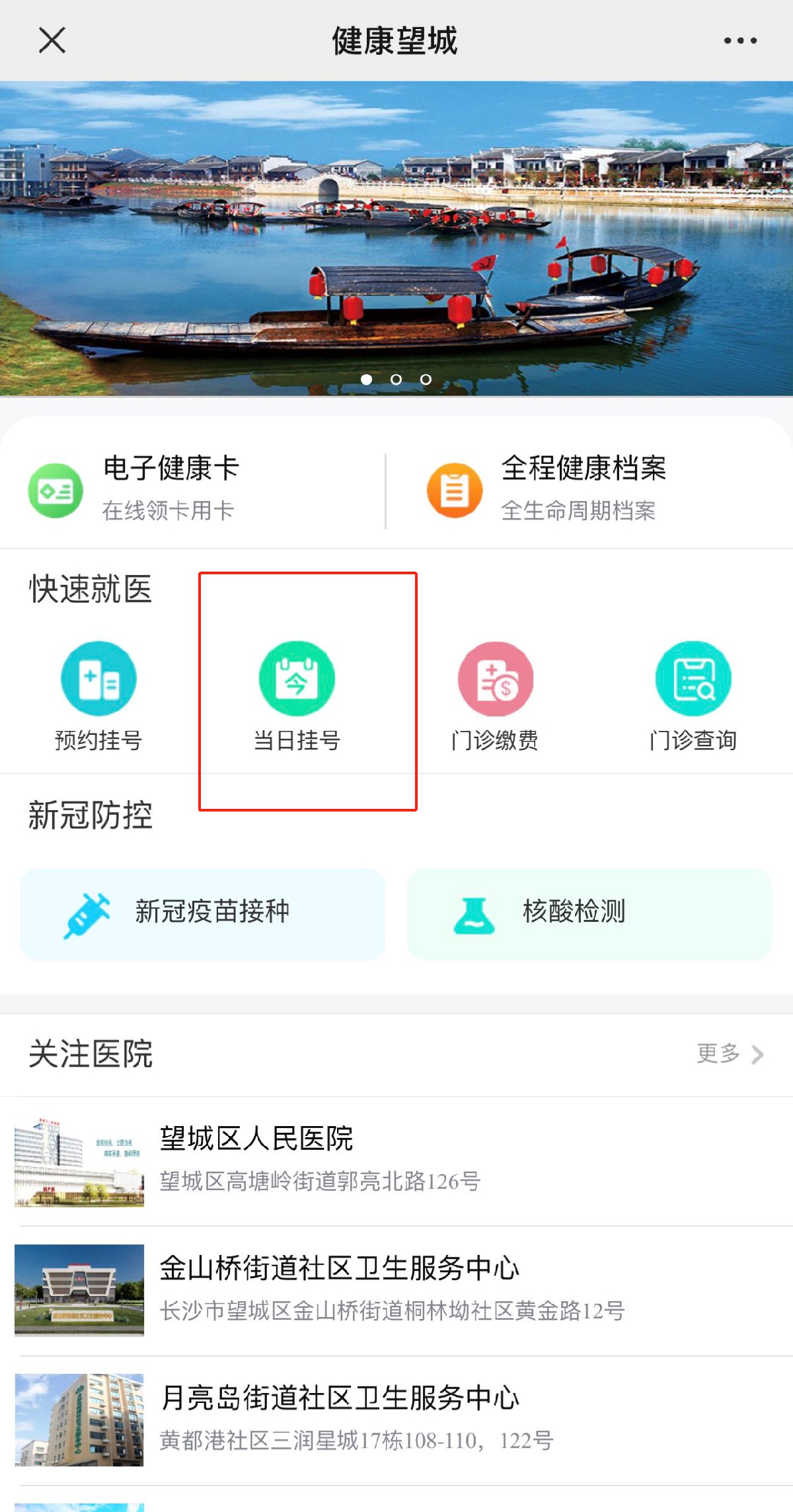Screen dimensions: 793x1512
Task: Open 月亮岛街道社区卫生服务中心
Action: 397,1418
